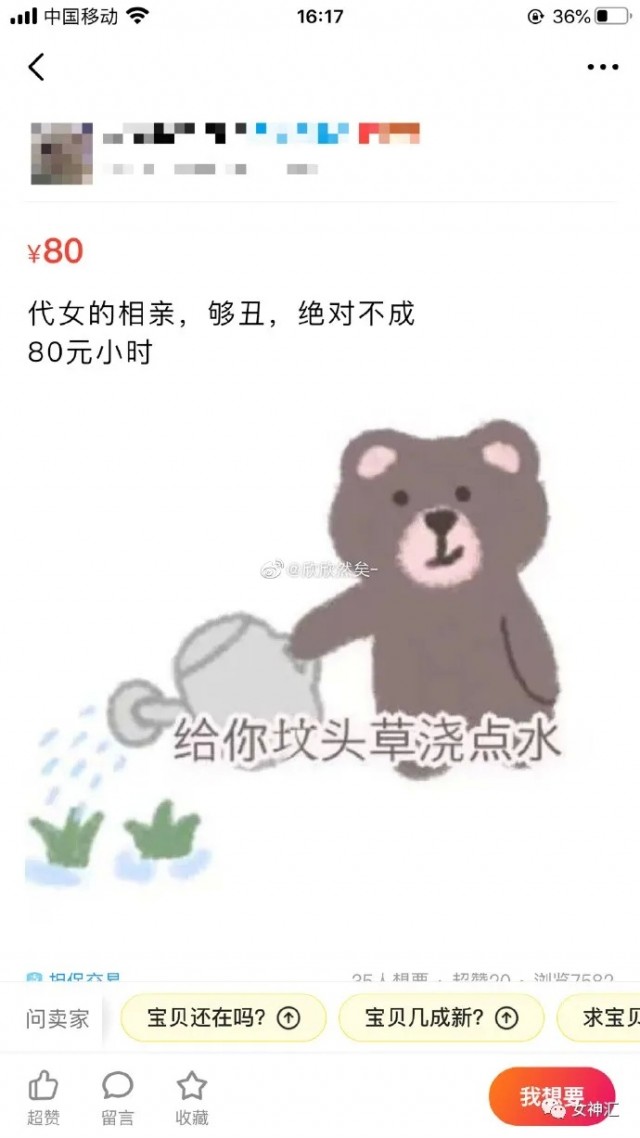Tap the 我想要 button
Image resolution: width=640 pixels, height=1138 pixels.
pyautogui.click(x=551, y=1096)
